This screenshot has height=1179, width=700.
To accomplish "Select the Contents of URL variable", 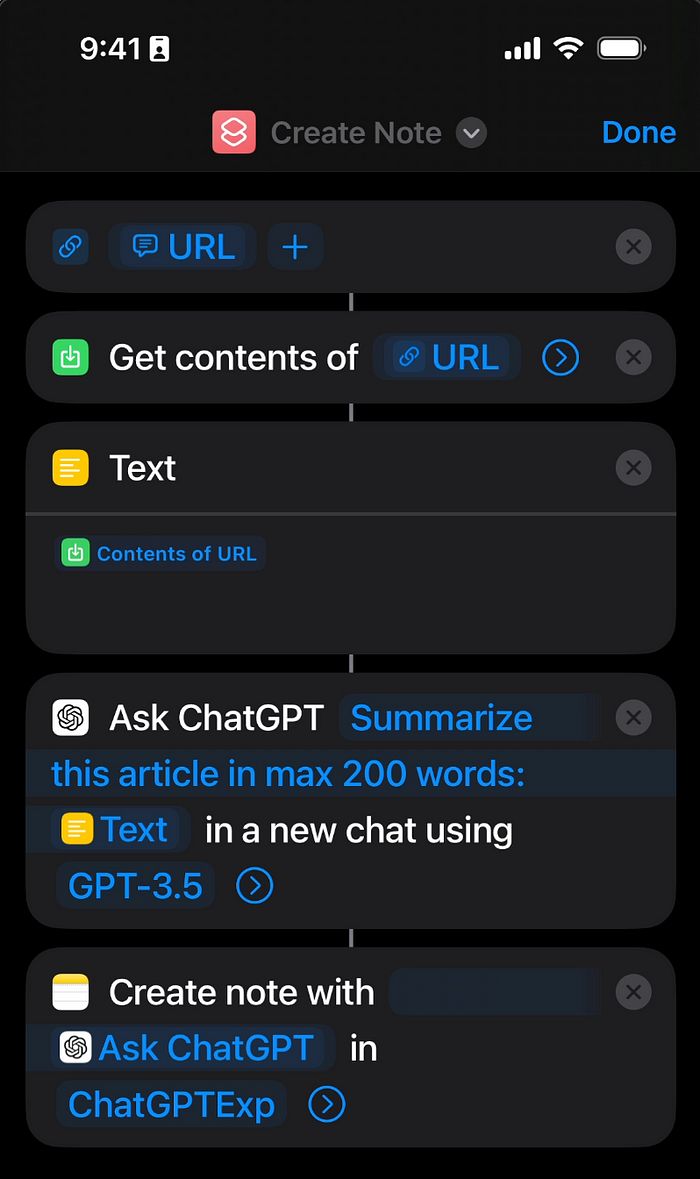I will (x=160, y=553).
